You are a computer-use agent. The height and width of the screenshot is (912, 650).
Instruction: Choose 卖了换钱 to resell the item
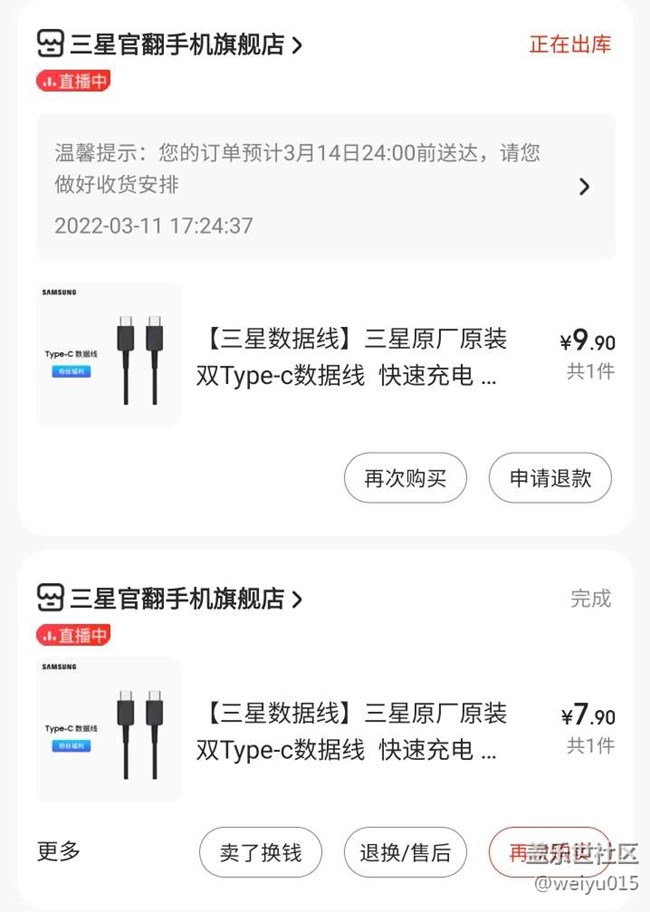click(260, 853)
